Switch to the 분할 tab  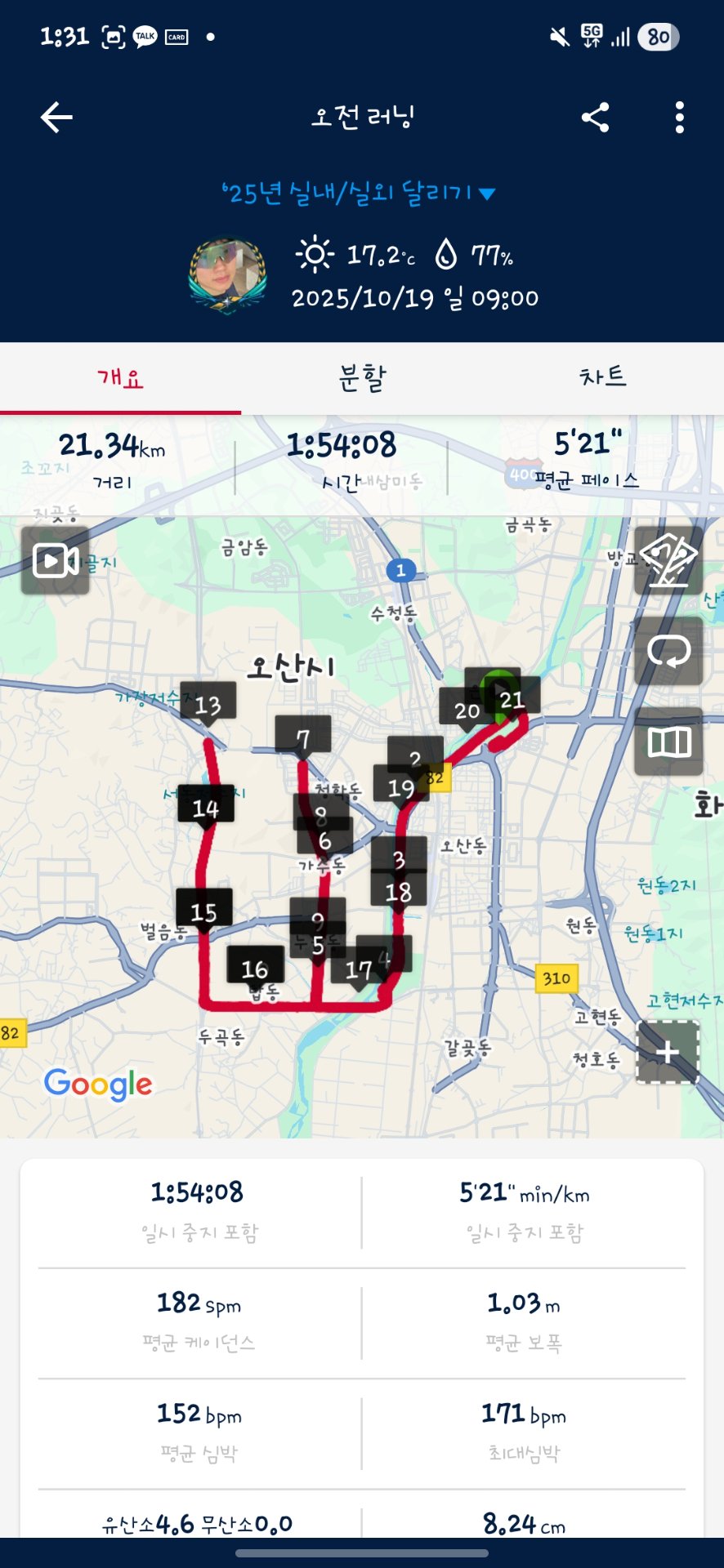(362, 376)
